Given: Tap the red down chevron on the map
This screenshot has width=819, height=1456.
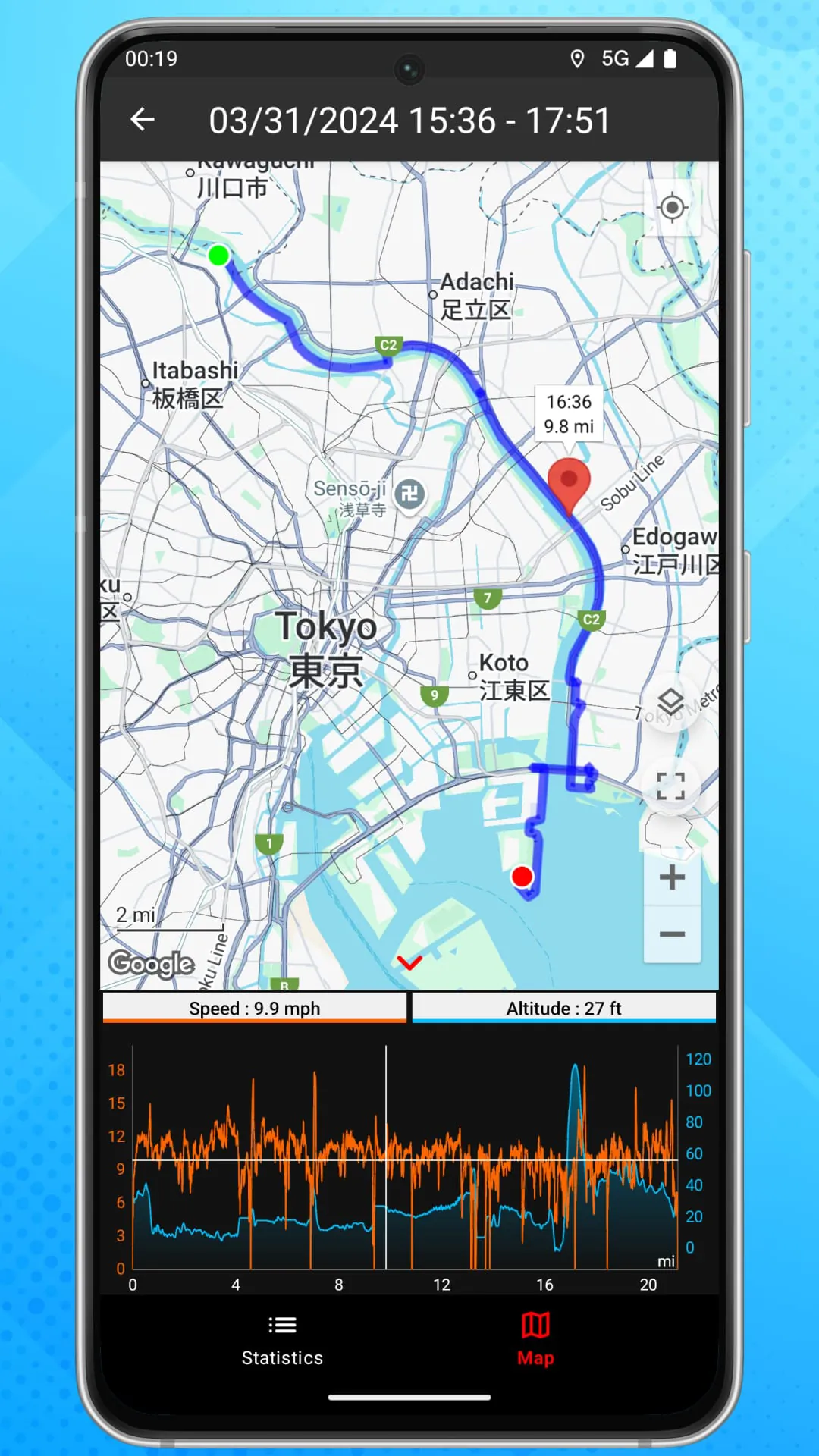Looking at the screenshot, I should click(409, 963).
